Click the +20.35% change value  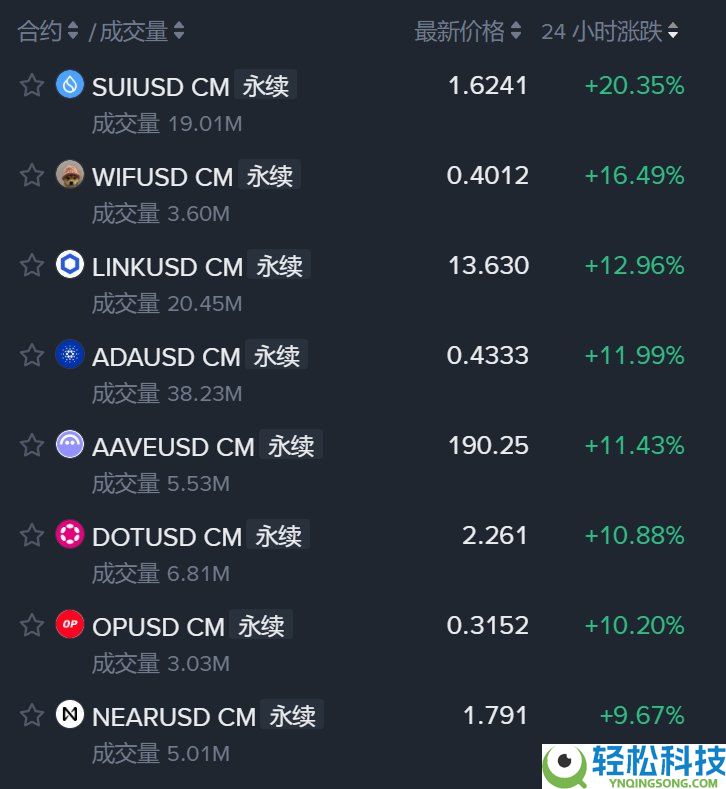click(x=633, y=86)
